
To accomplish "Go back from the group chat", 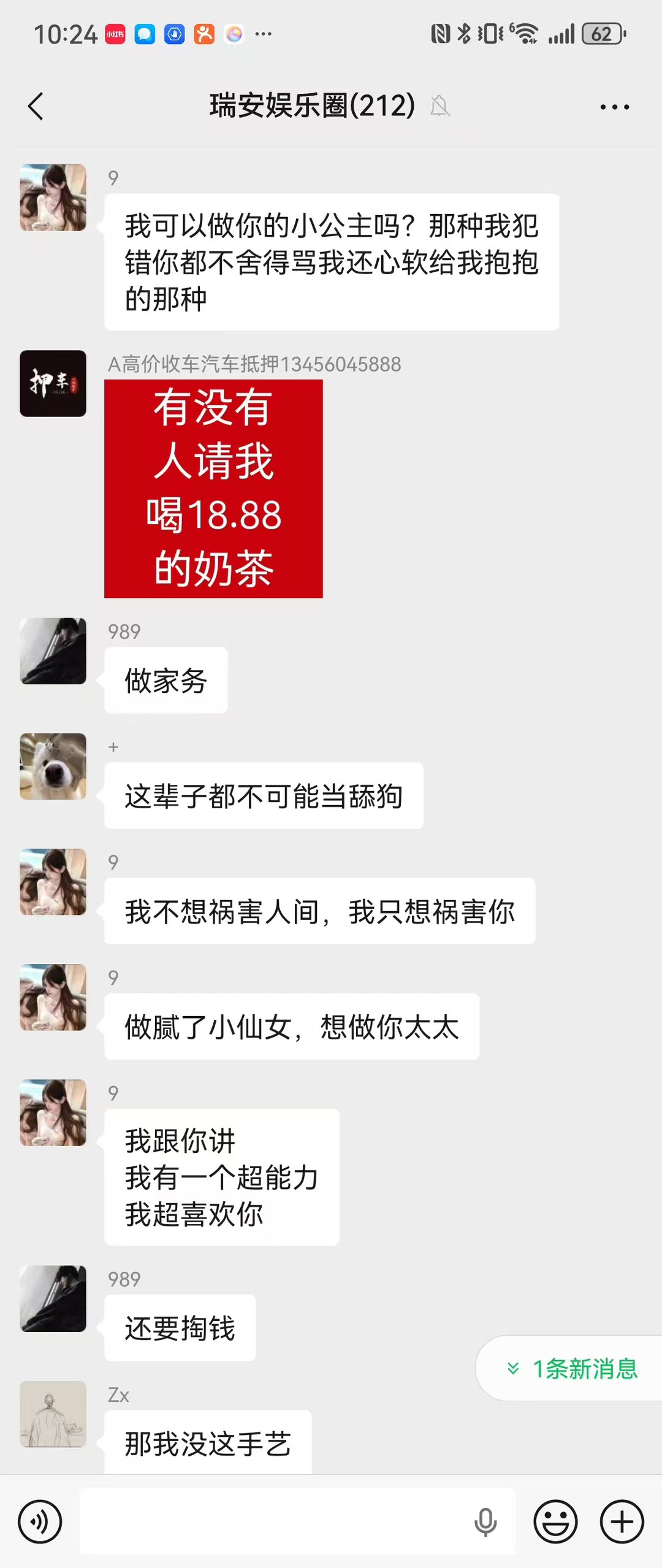I will 36,106.
